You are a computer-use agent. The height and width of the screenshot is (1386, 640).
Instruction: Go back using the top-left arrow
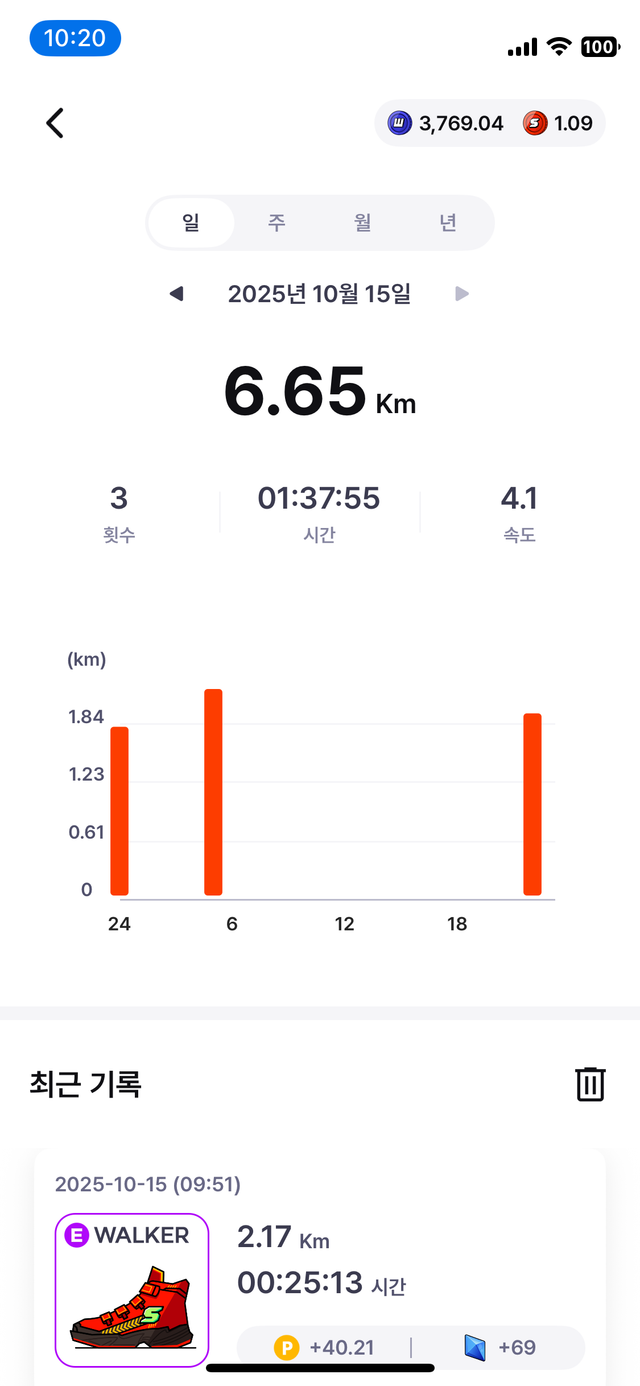[x=55, y=123]
